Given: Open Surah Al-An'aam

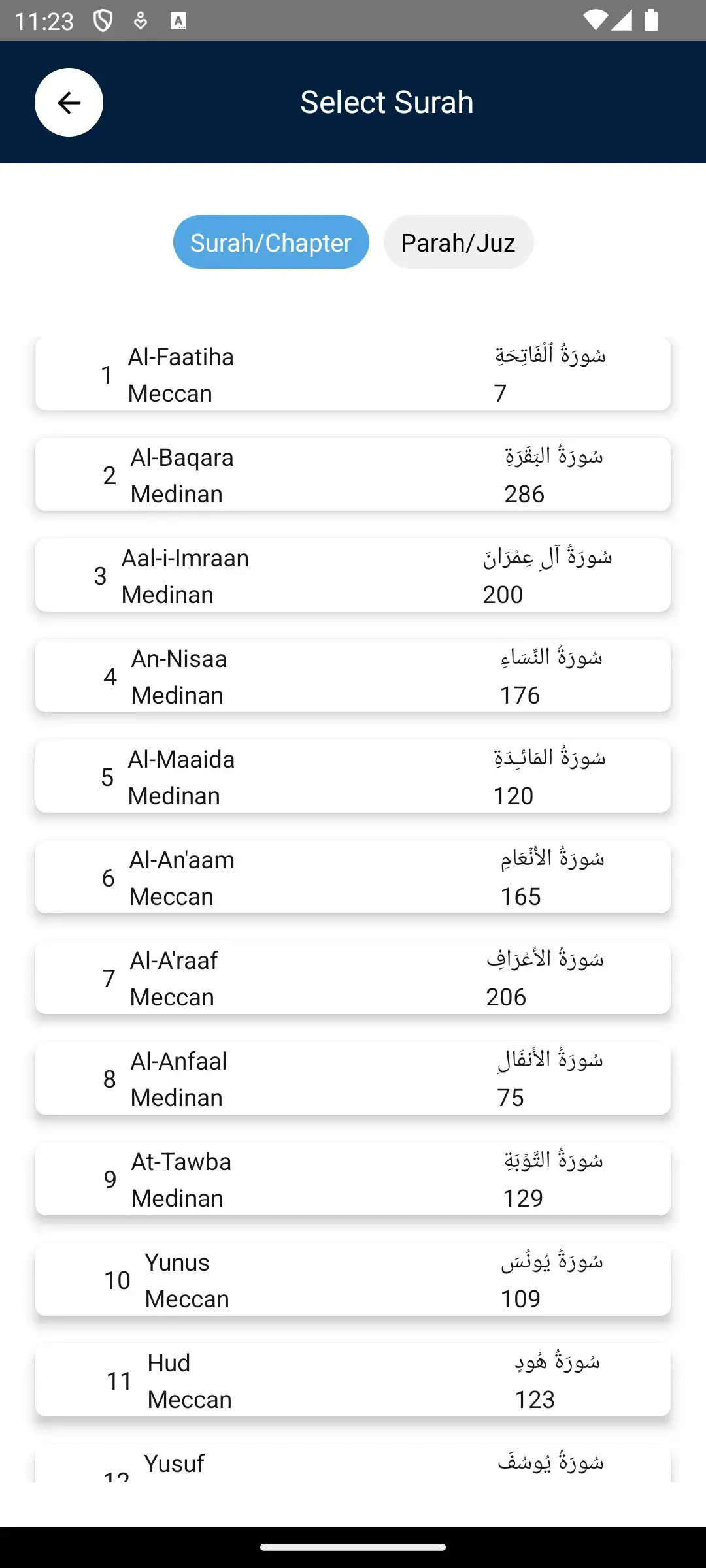Looking at the screenshot, I should pyautogui.click(x=353, y=877).
